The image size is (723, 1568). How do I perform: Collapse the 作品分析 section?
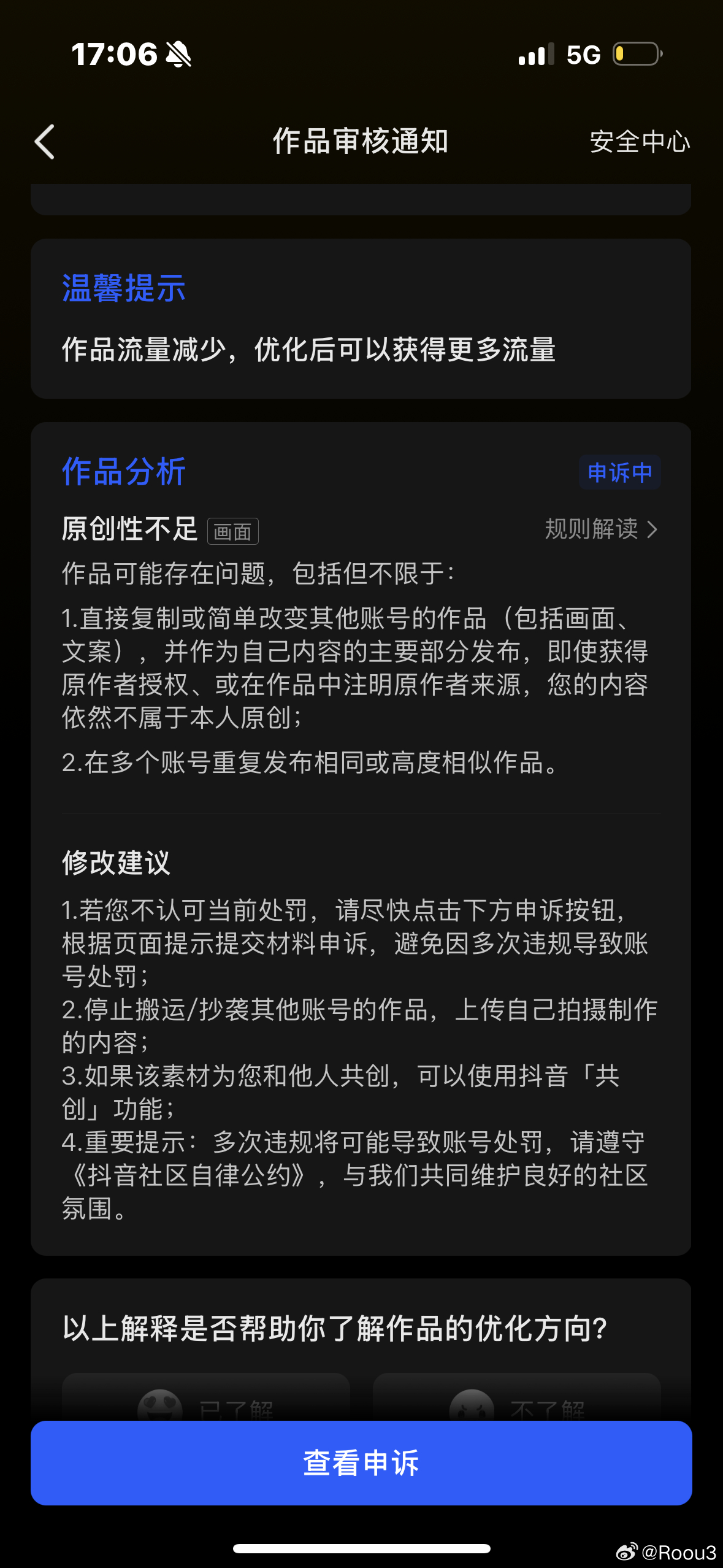coord(124,472)
